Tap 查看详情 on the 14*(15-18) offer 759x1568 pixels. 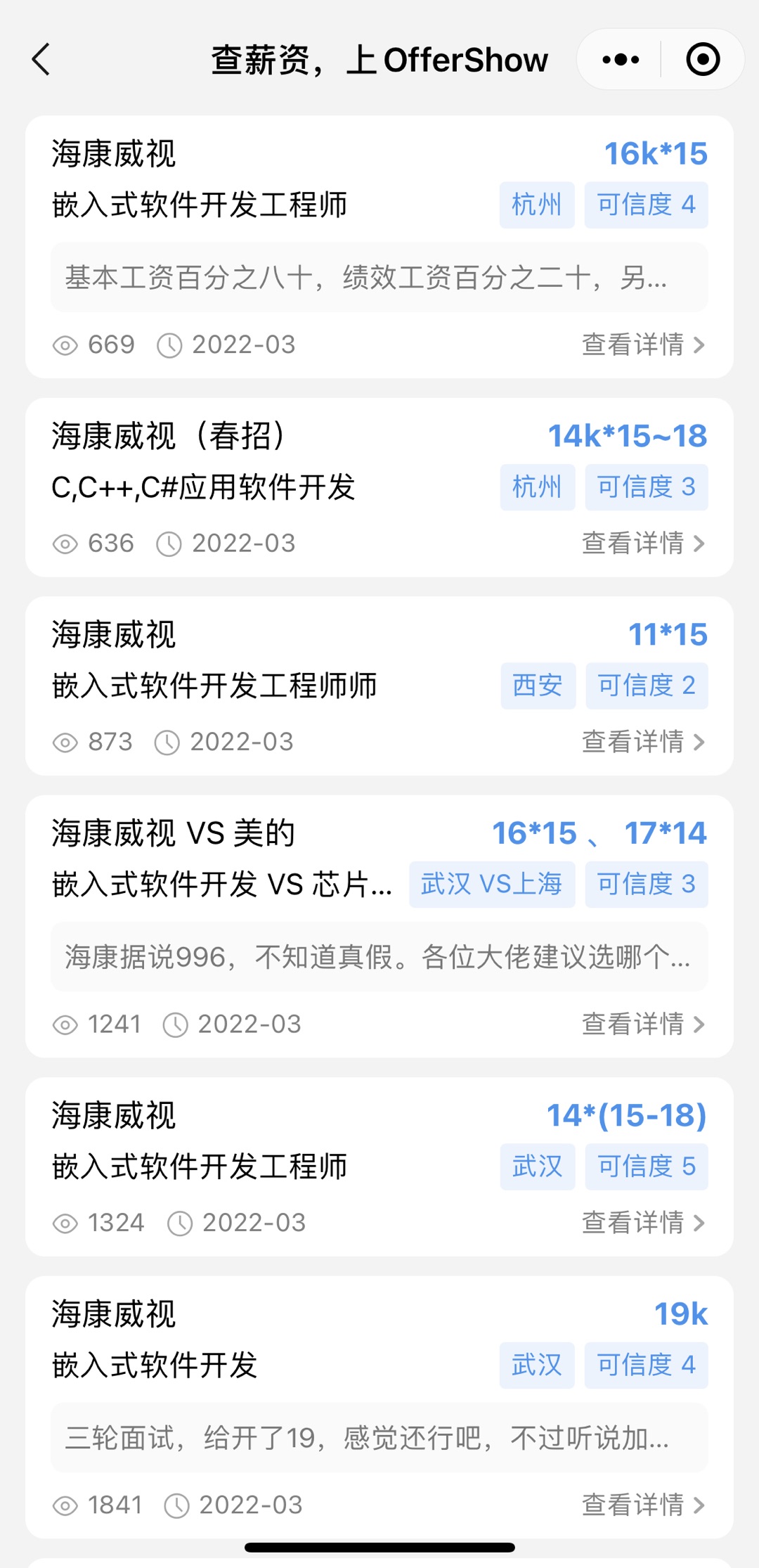click(x=642, y=1223)
